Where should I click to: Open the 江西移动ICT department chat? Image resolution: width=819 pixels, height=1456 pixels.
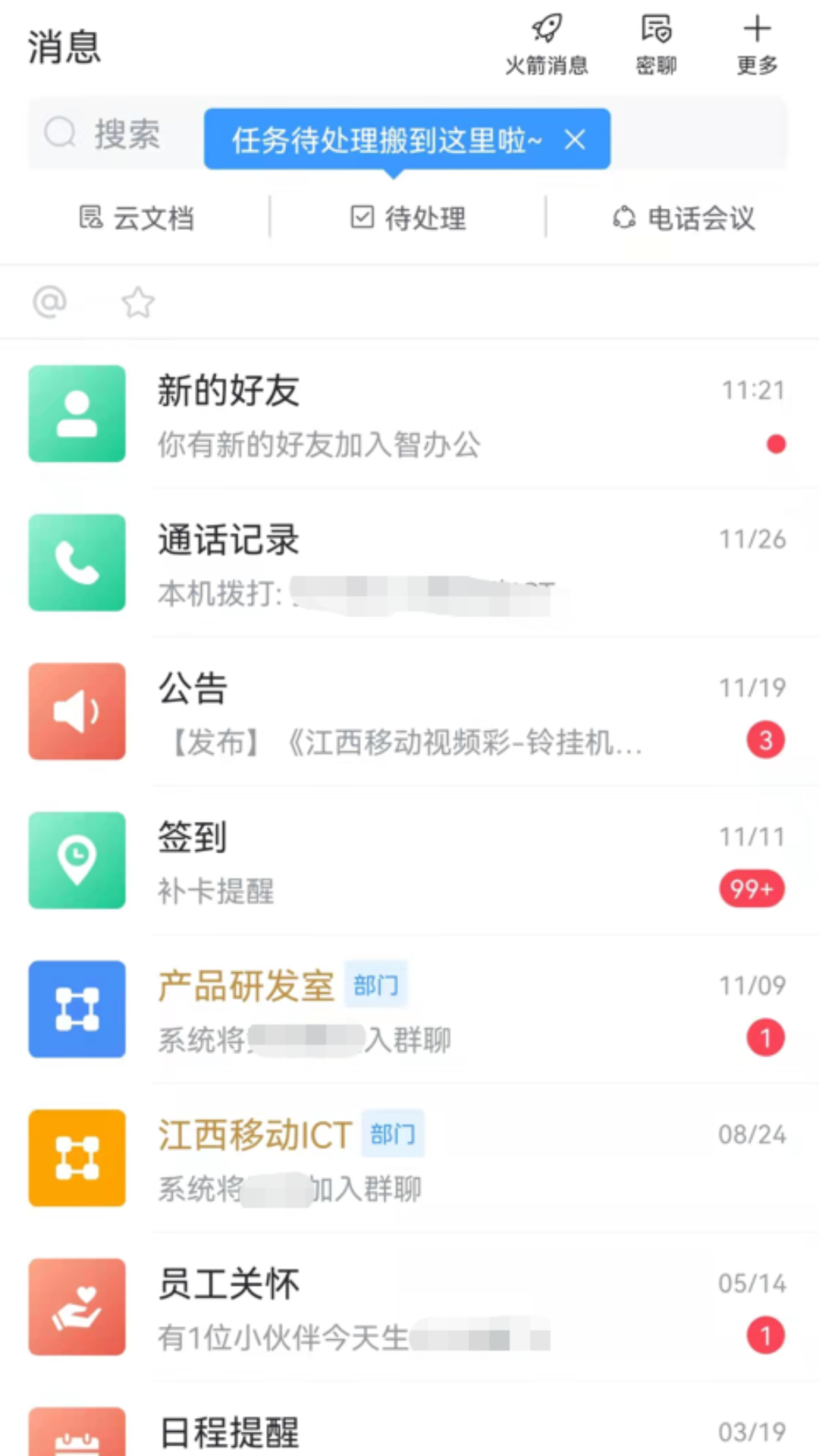click(409, 1157)
